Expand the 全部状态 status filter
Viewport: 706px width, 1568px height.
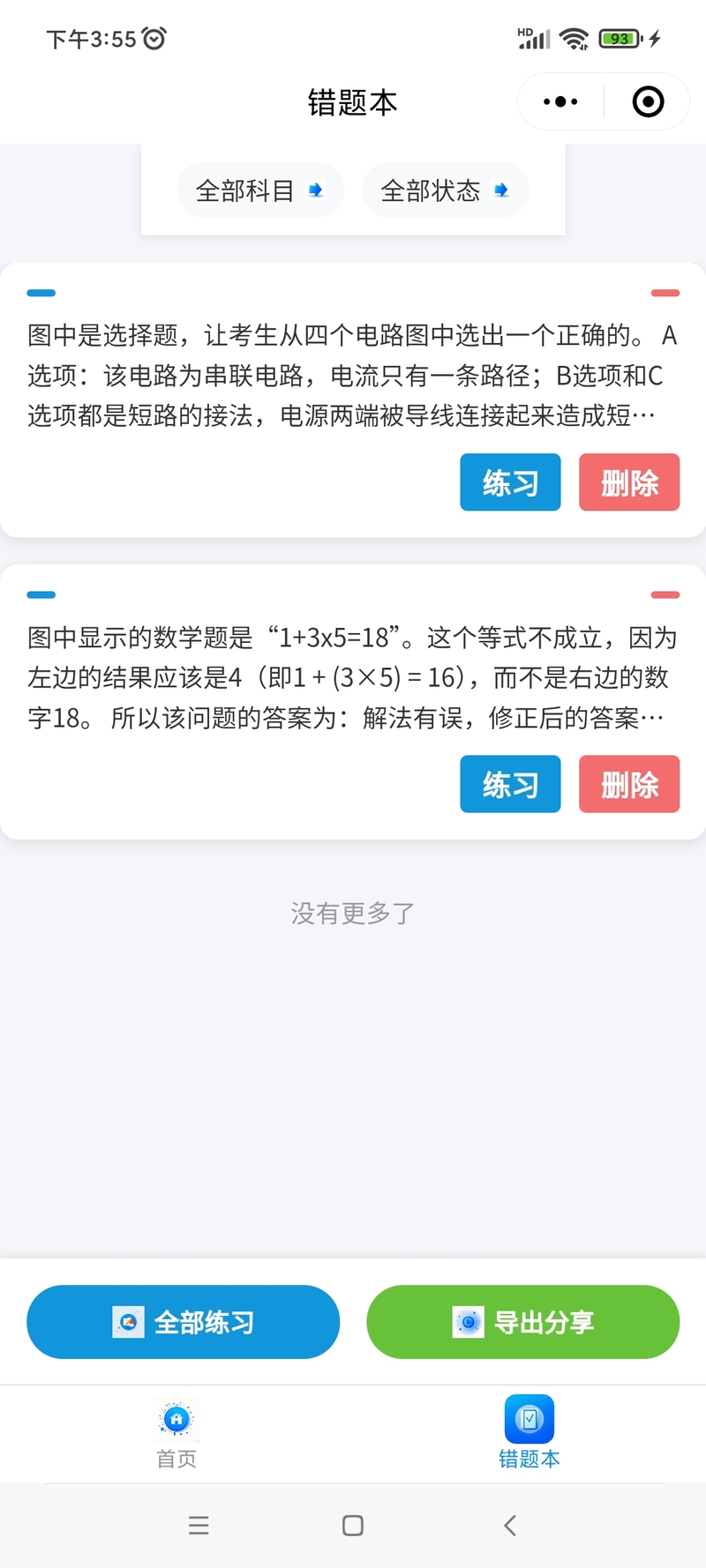click(446, 190)
